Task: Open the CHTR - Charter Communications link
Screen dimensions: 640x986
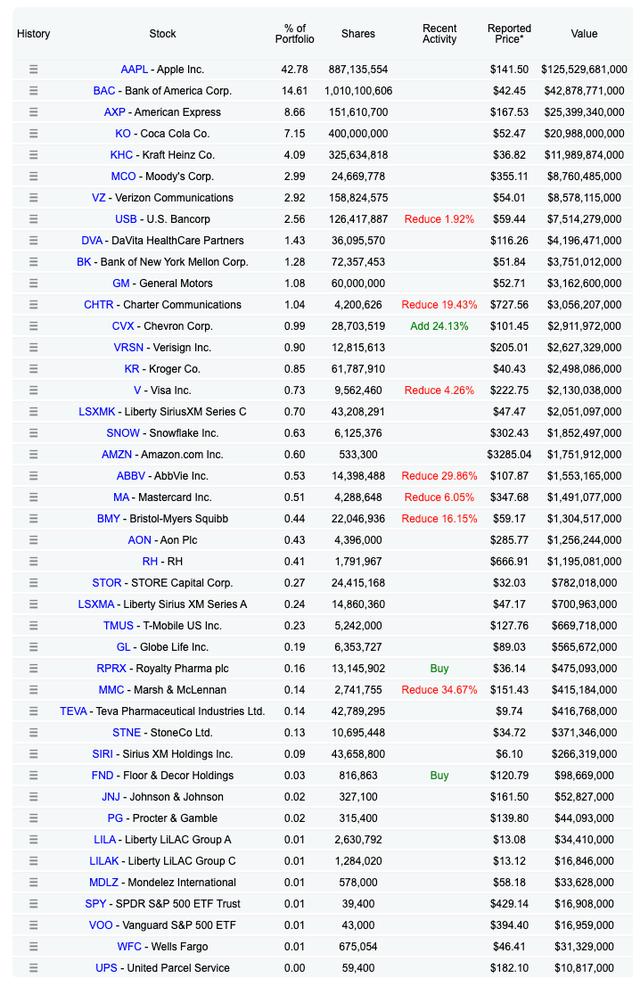Action: click(162, 305)
